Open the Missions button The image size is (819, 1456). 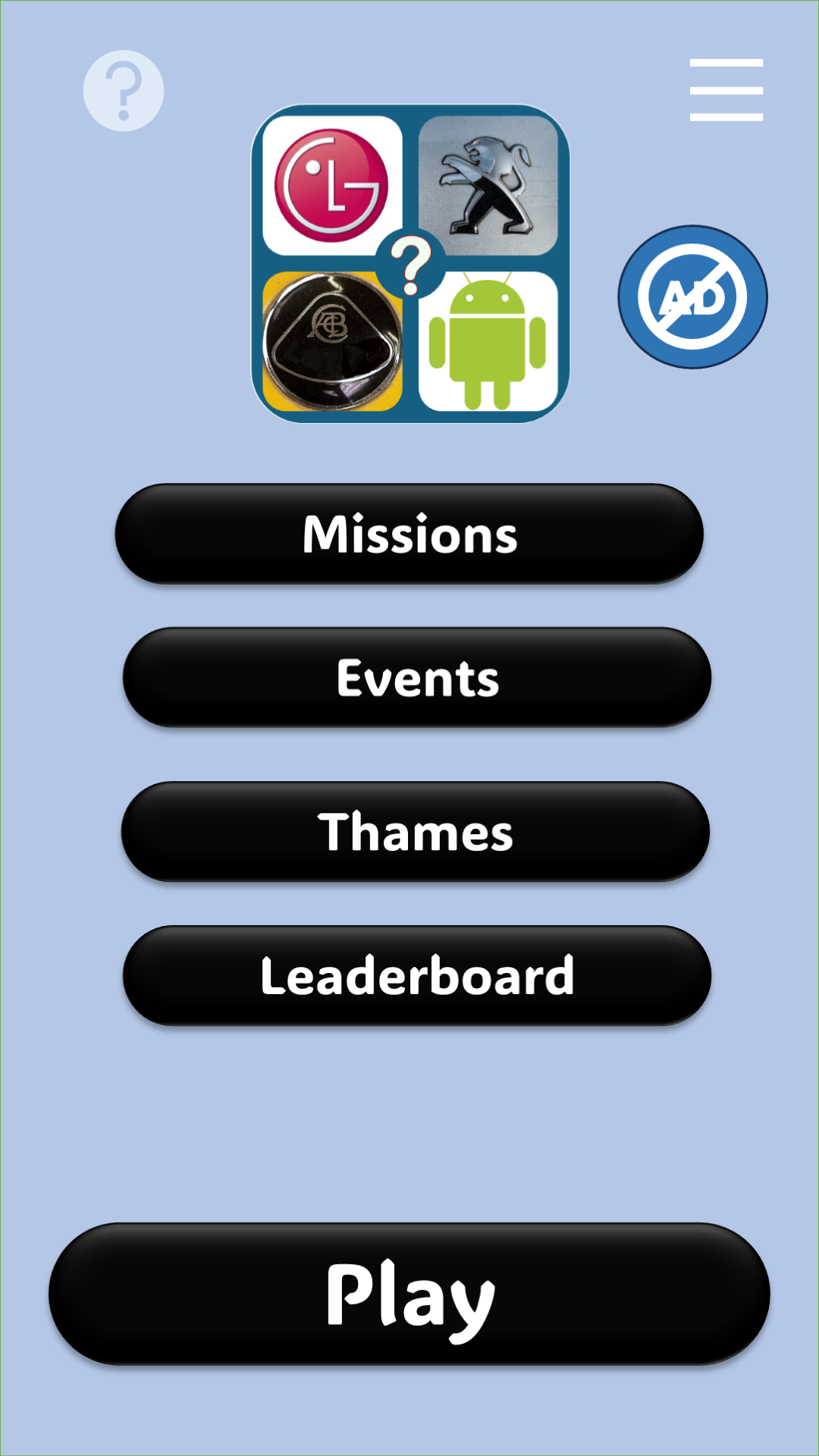click(x=409, y=535)
